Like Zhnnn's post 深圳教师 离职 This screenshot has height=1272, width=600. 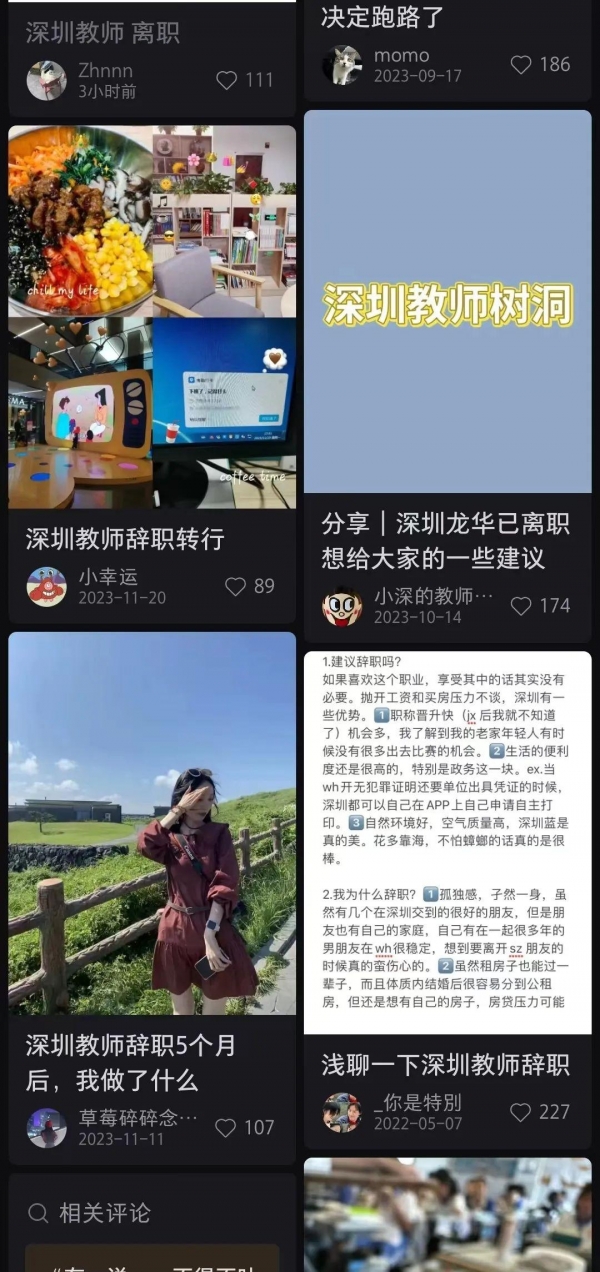pyautogui.click(x=228, y=80)
